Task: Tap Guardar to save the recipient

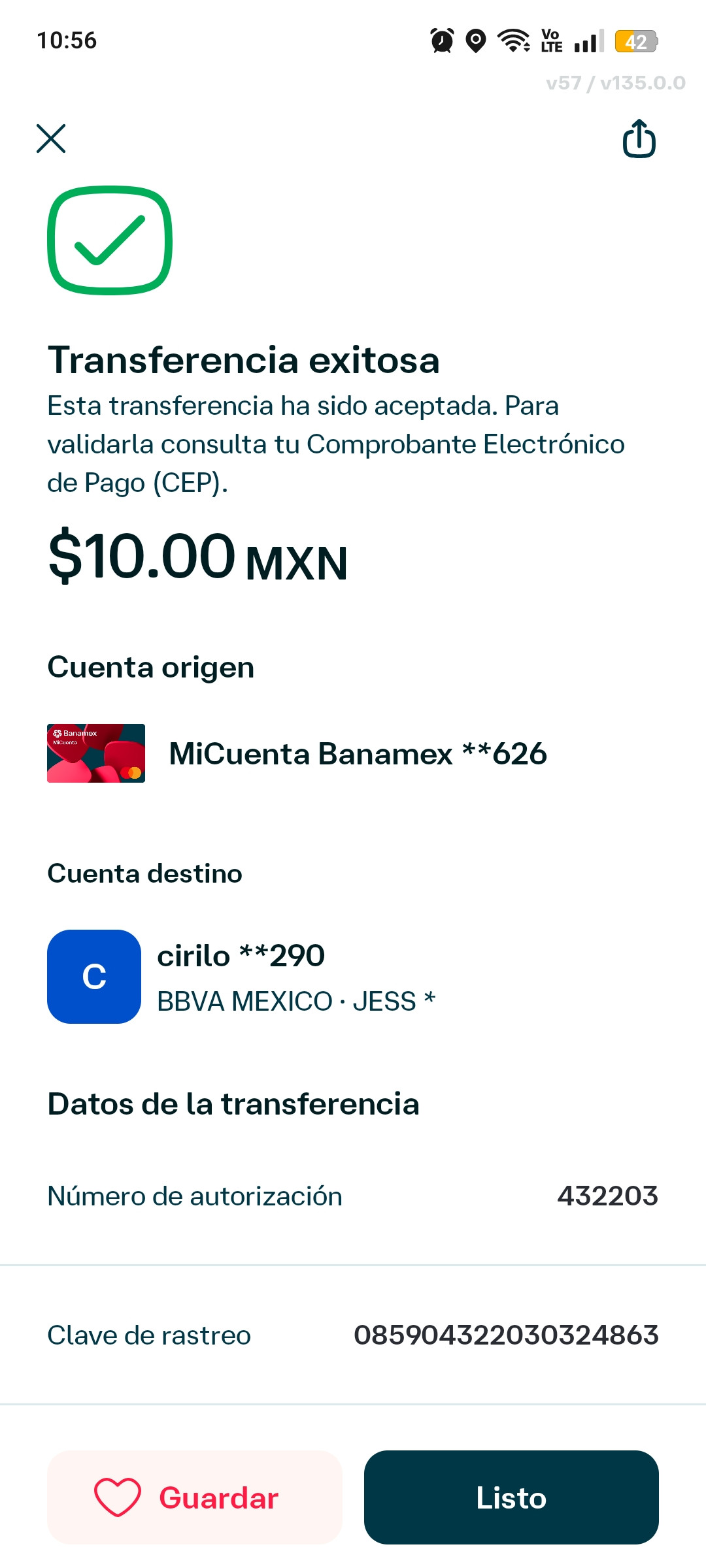Action: click(195, 1497)
